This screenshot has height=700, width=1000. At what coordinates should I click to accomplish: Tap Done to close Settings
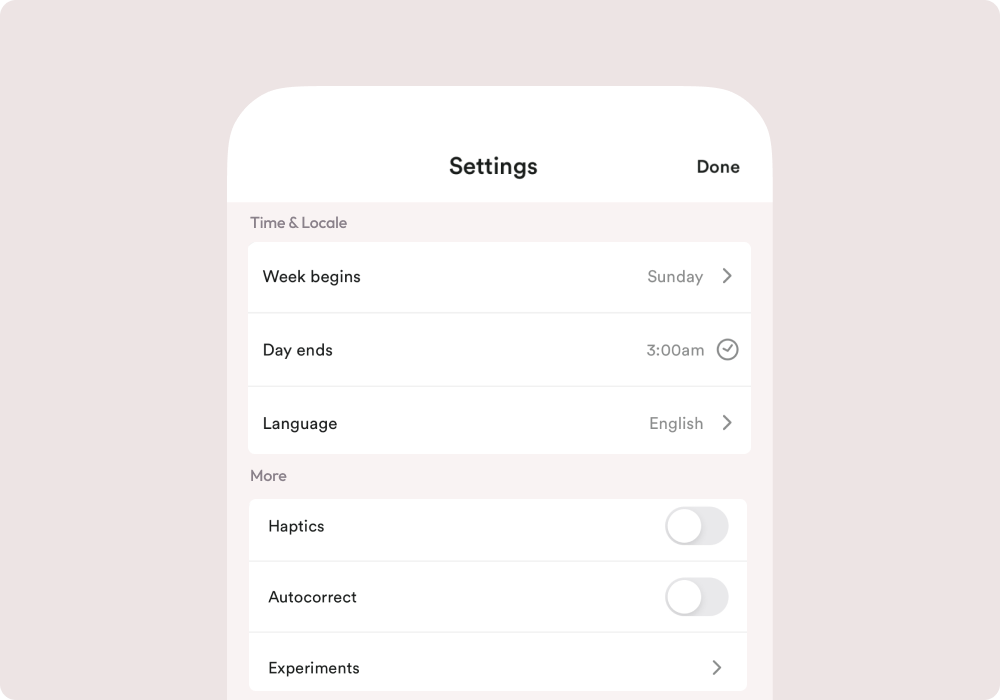(x=717, y=167)
